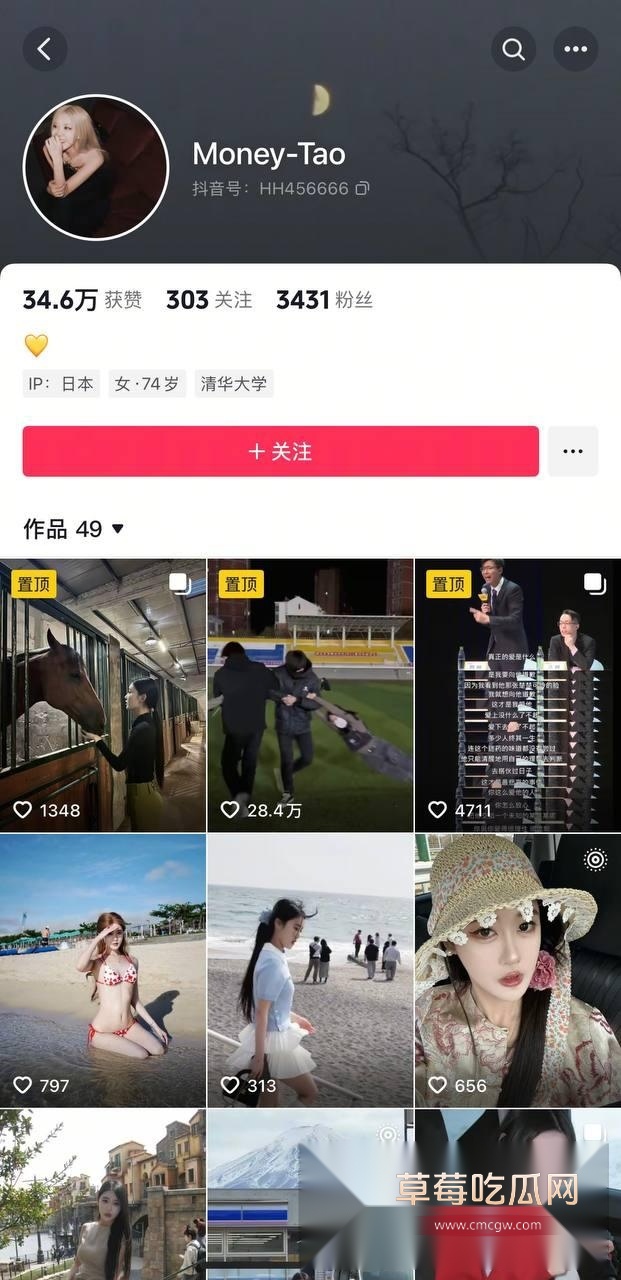Open the straw hat selfie video with 656 likes
Viewport: 621px width, 1280px height.
click(x=517, y=970)
